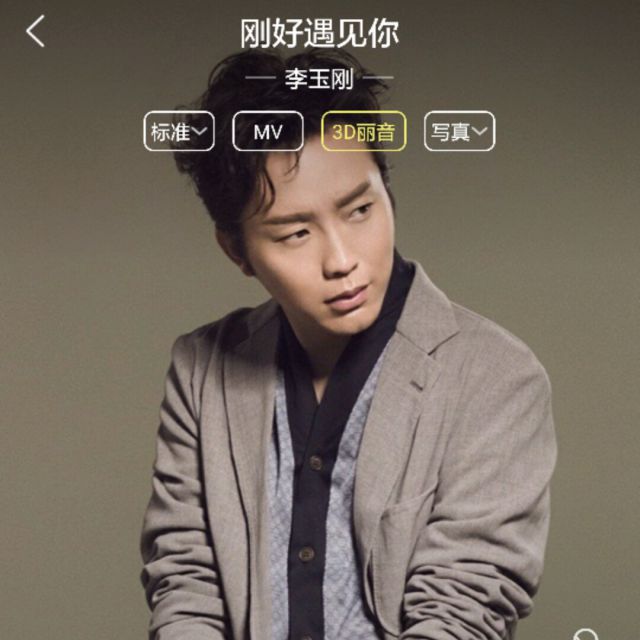The height and width of the screenshot is (640, 640).
Task: Go back using the top-left arrow
Action: pos(36,32)
